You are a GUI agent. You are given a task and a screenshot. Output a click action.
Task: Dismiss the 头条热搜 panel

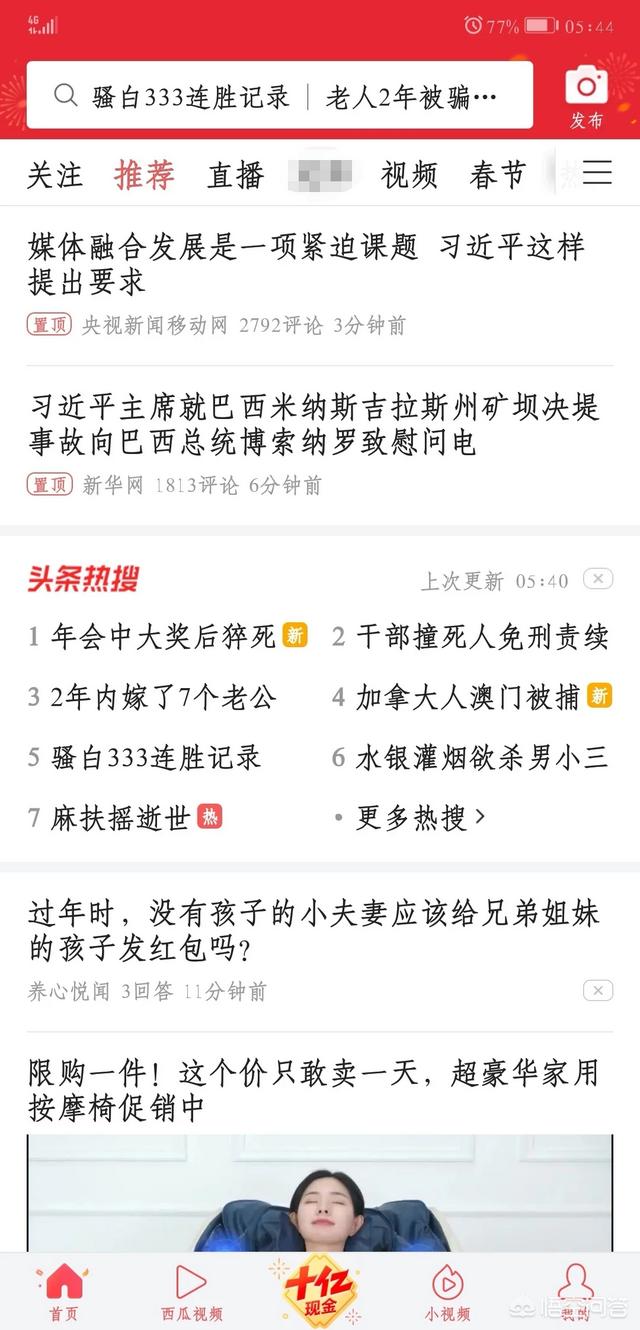click(x=598, y=578)
